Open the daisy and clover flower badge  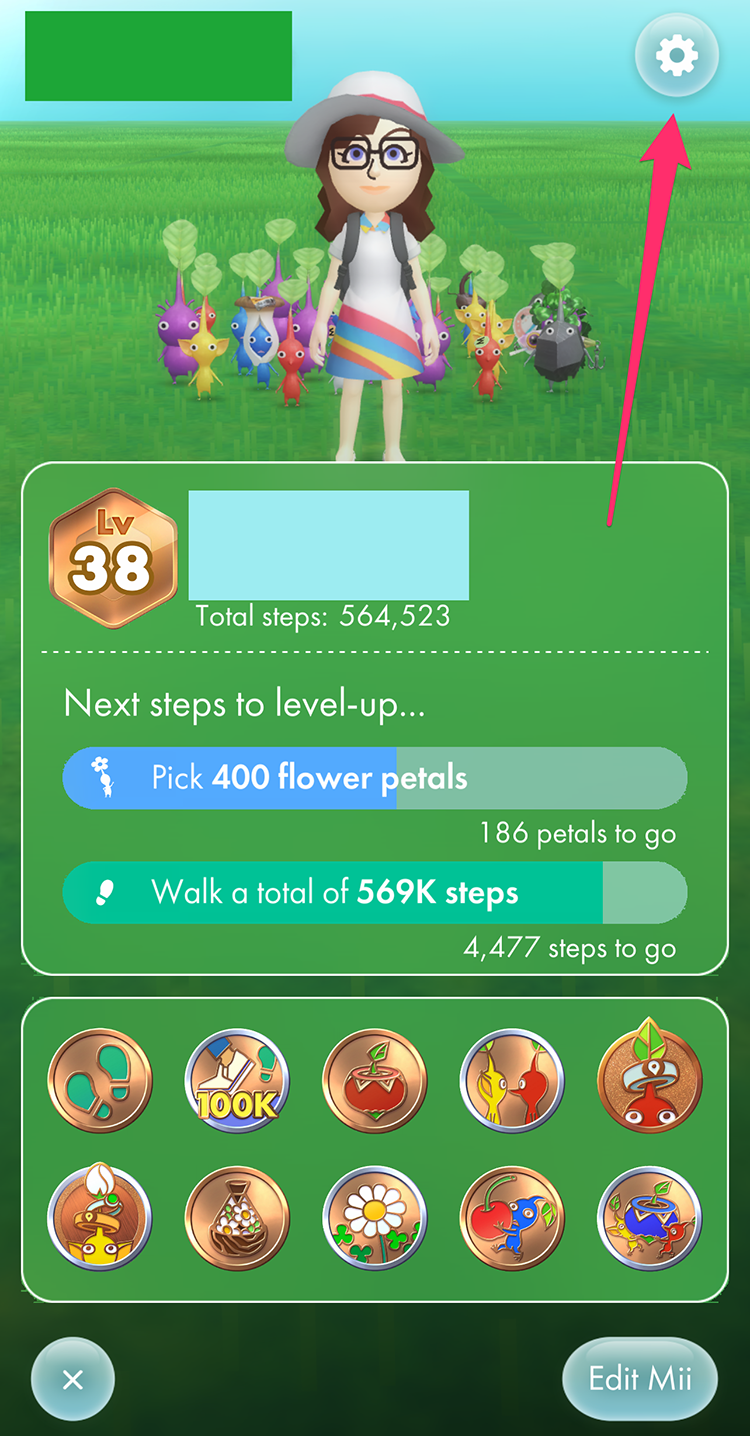pos(375,1217)
